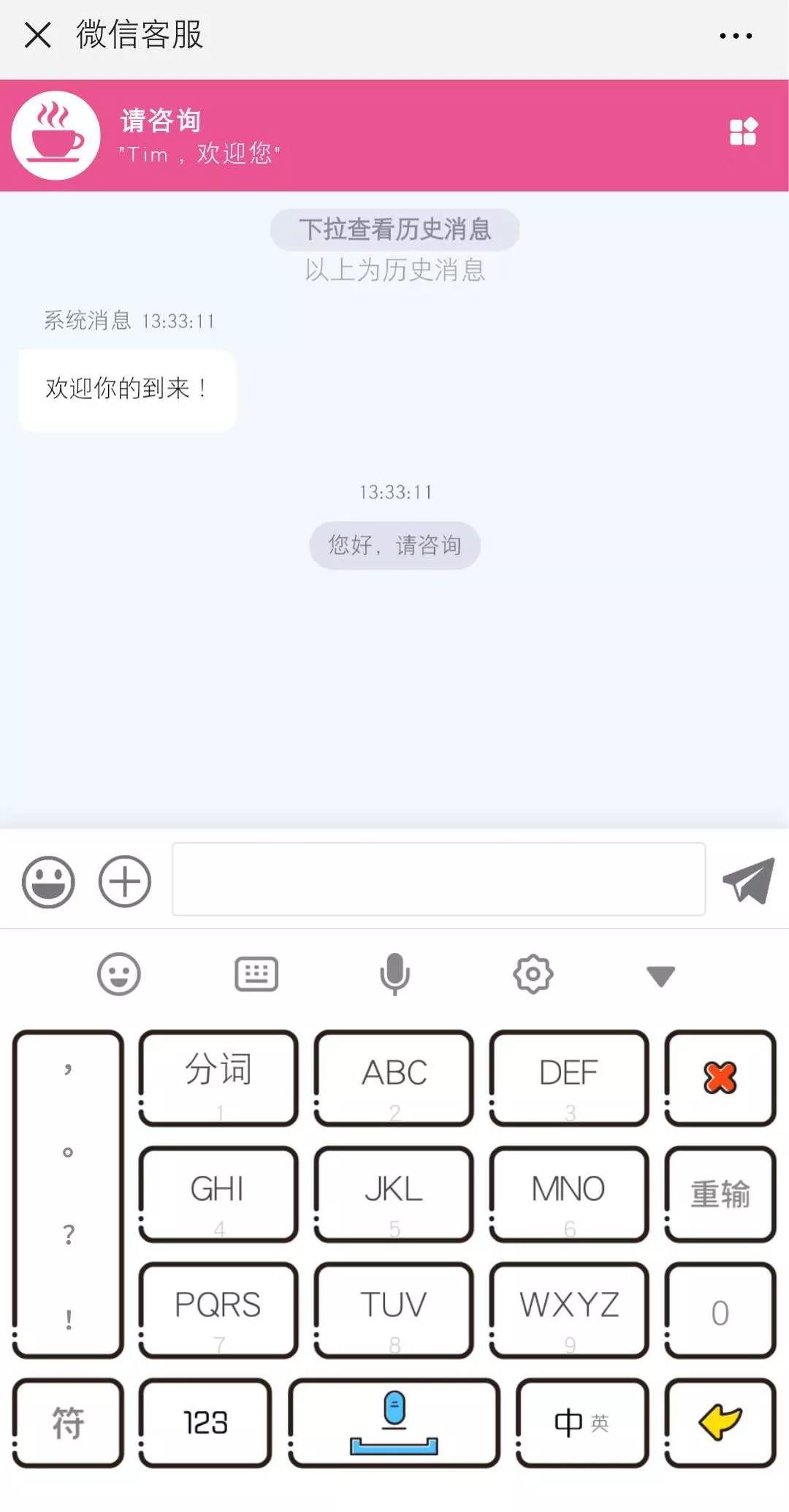Tap the 重输 re-enter key
789x1512 pixels.
[x=720, y=1193]
